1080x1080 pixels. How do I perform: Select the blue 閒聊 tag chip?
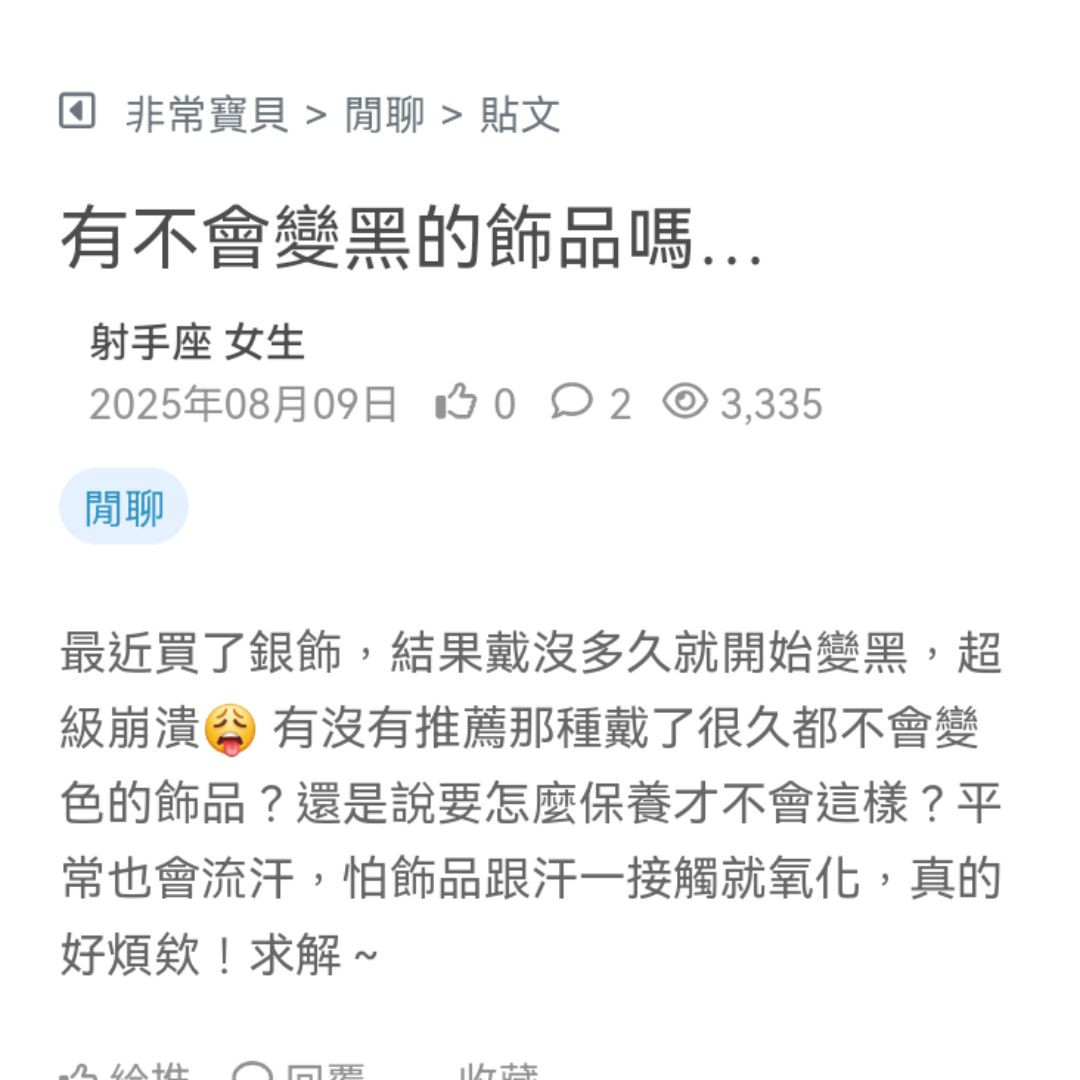124,507
